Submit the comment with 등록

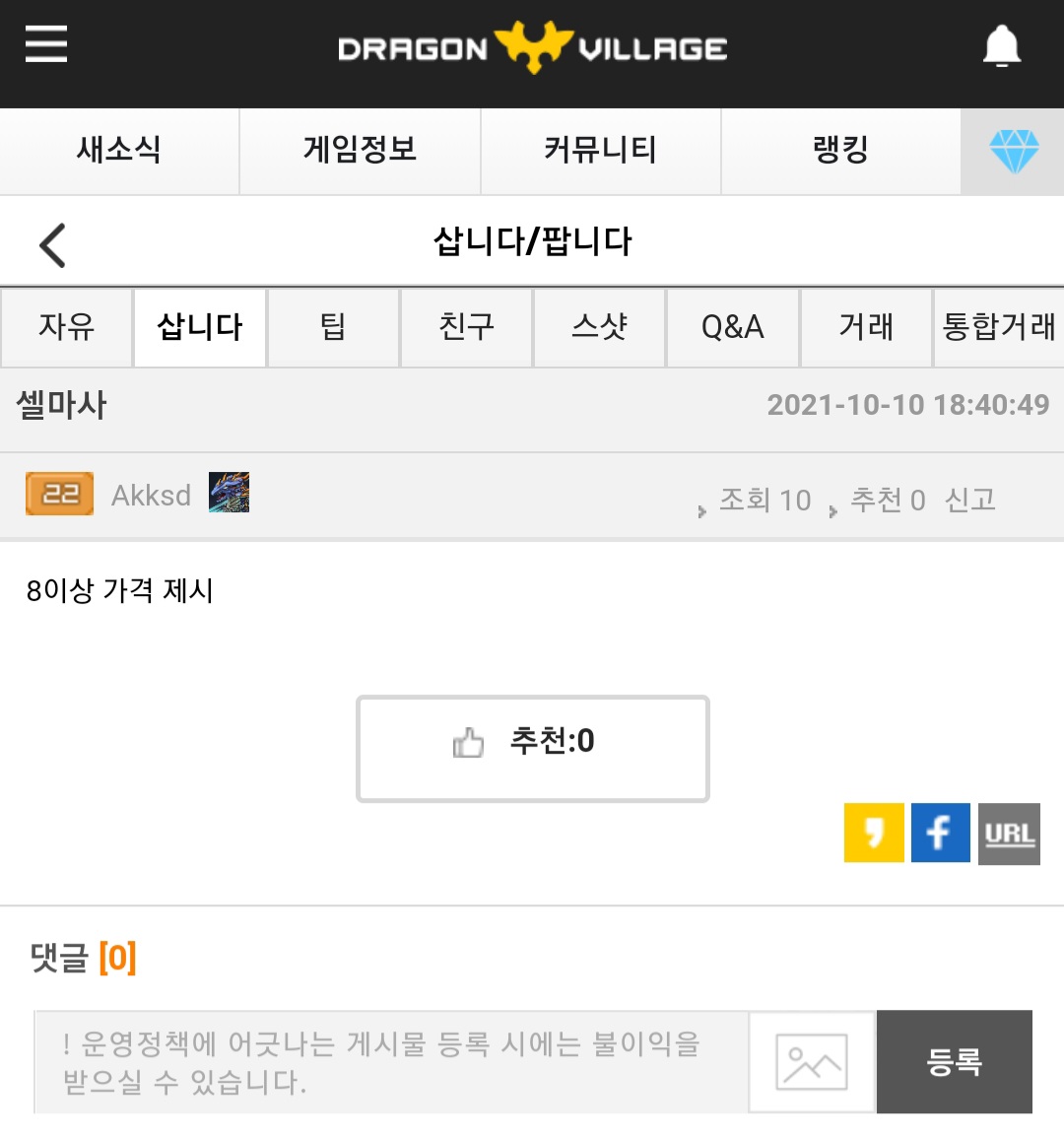point(954,1061)
